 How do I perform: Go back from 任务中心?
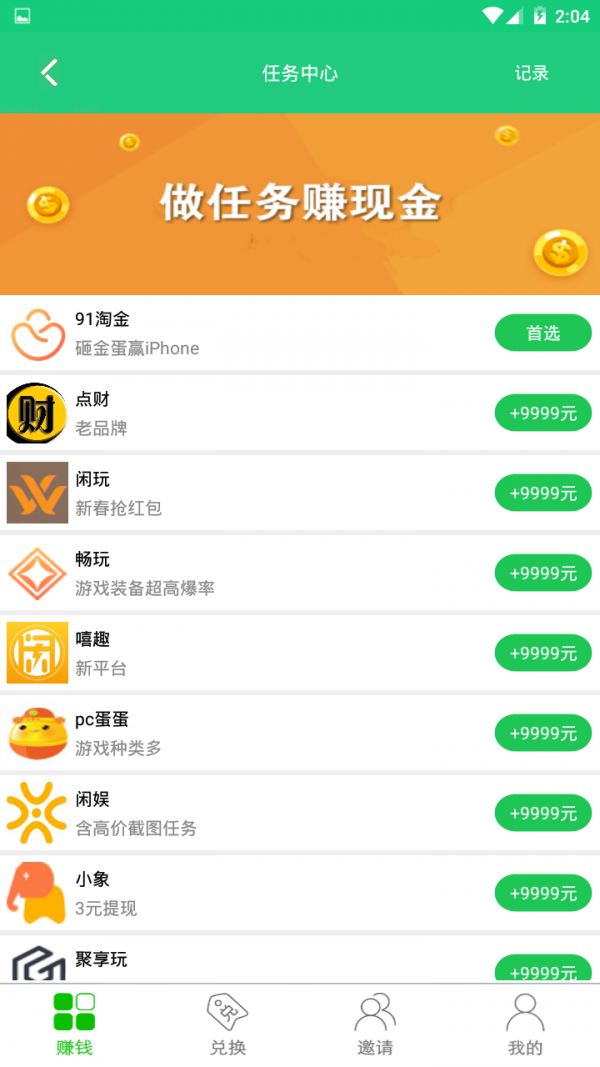point(49,73)
